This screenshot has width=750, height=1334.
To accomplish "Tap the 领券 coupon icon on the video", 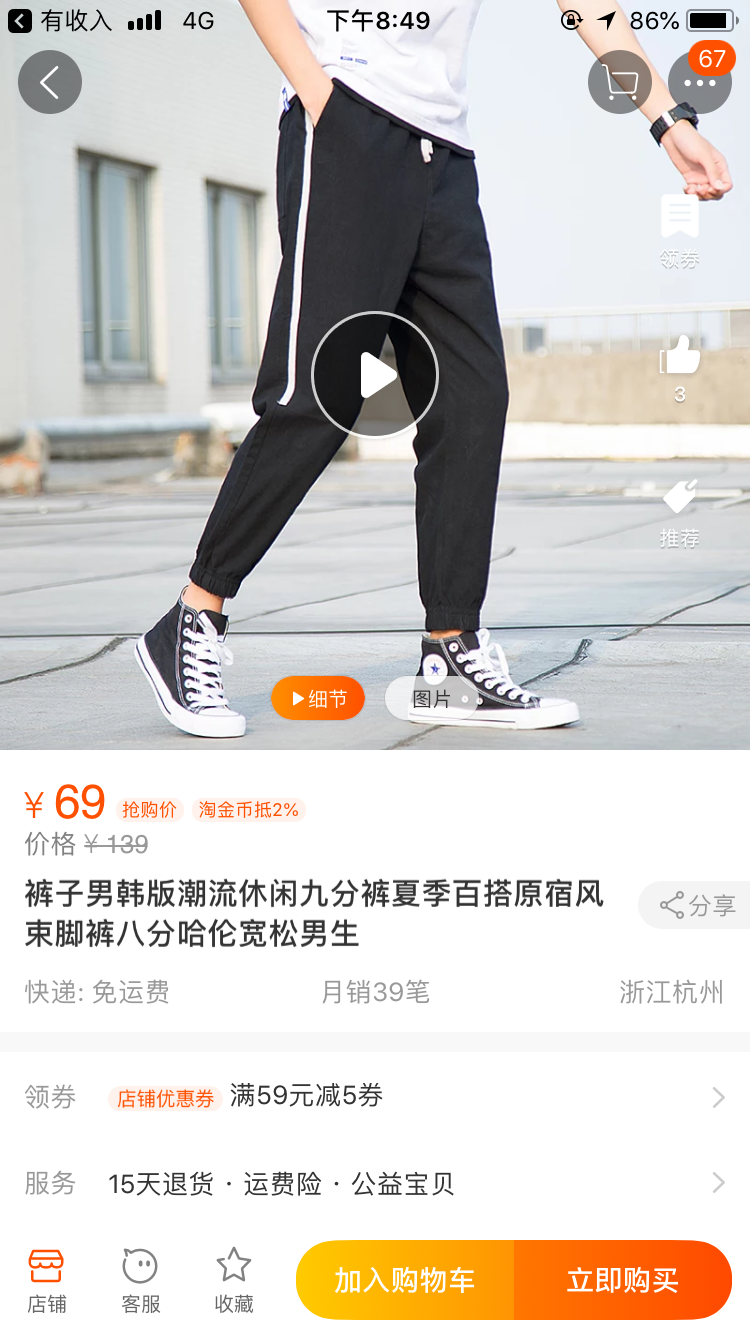I will click(679, 232).
